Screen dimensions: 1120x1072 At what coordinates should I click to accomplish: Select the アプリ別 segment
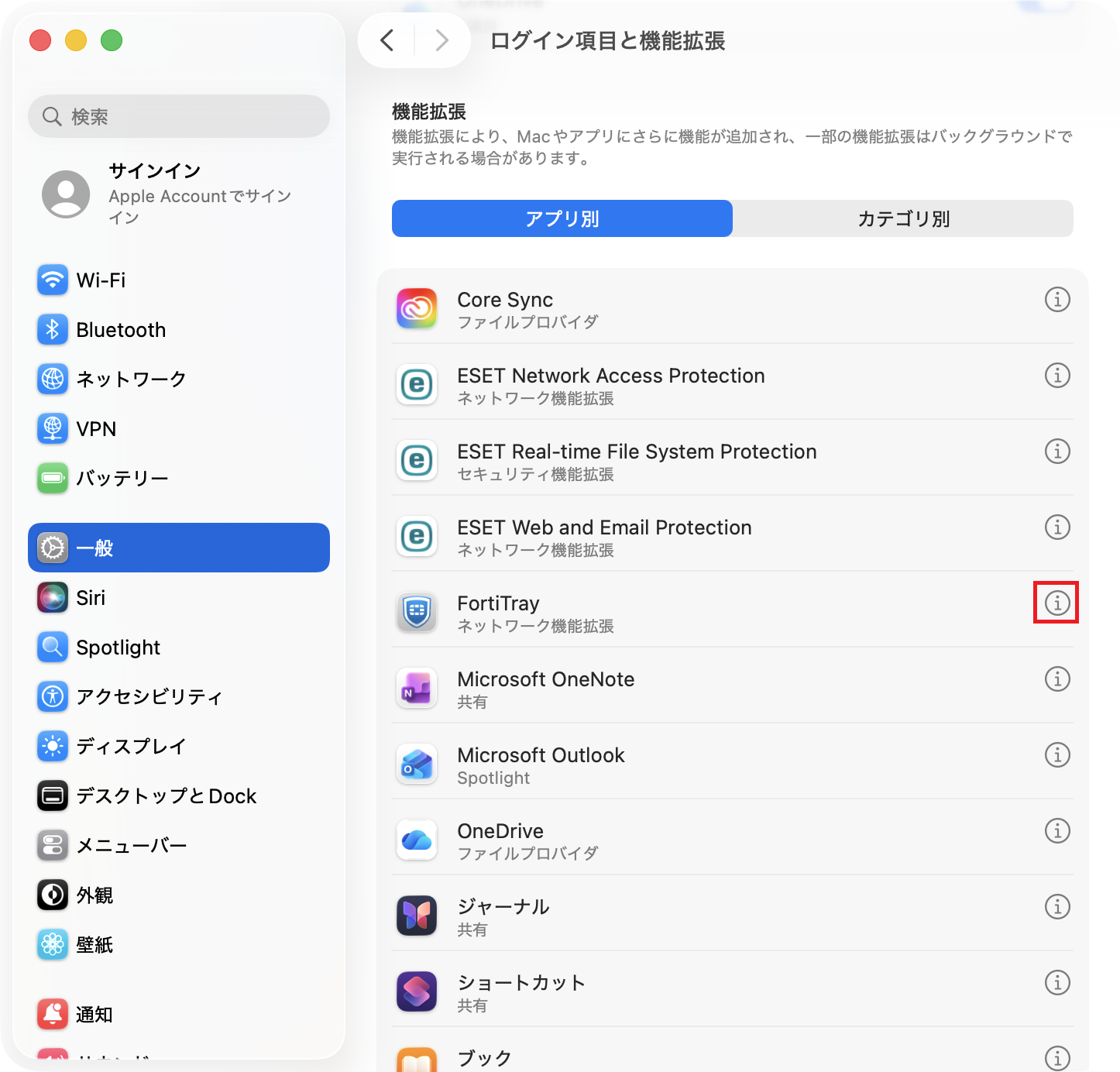(562, 218)
